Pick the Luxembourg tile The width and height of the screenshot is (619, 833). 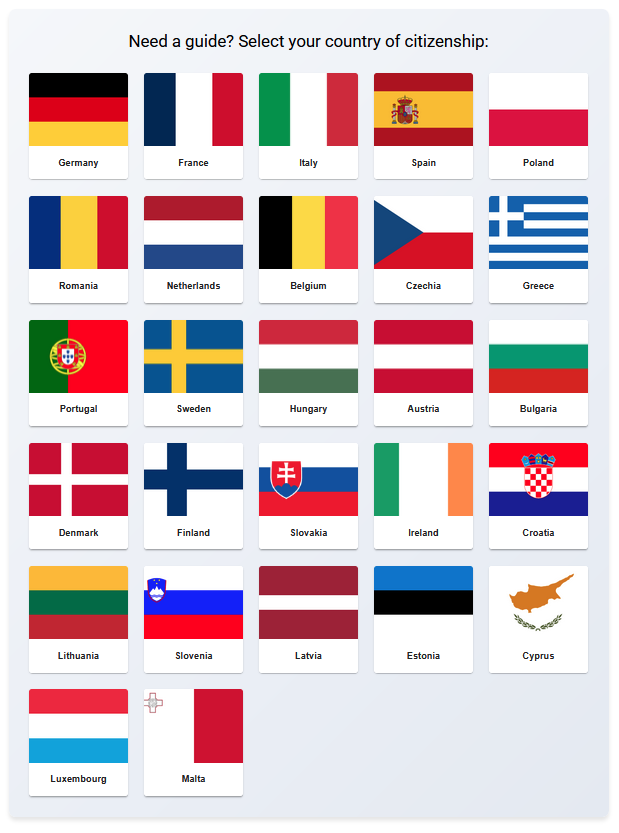coord(78,741)
